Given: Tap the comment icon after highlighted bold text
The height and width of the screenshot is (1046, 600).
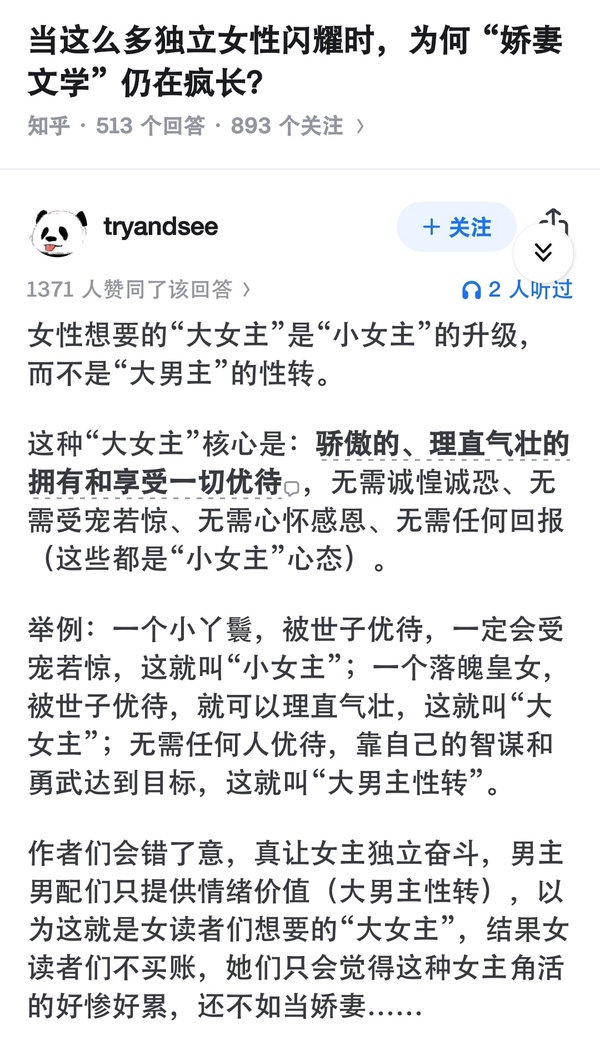Looking at the screenshot, I should pyautogui.click(x=291, y=488).
